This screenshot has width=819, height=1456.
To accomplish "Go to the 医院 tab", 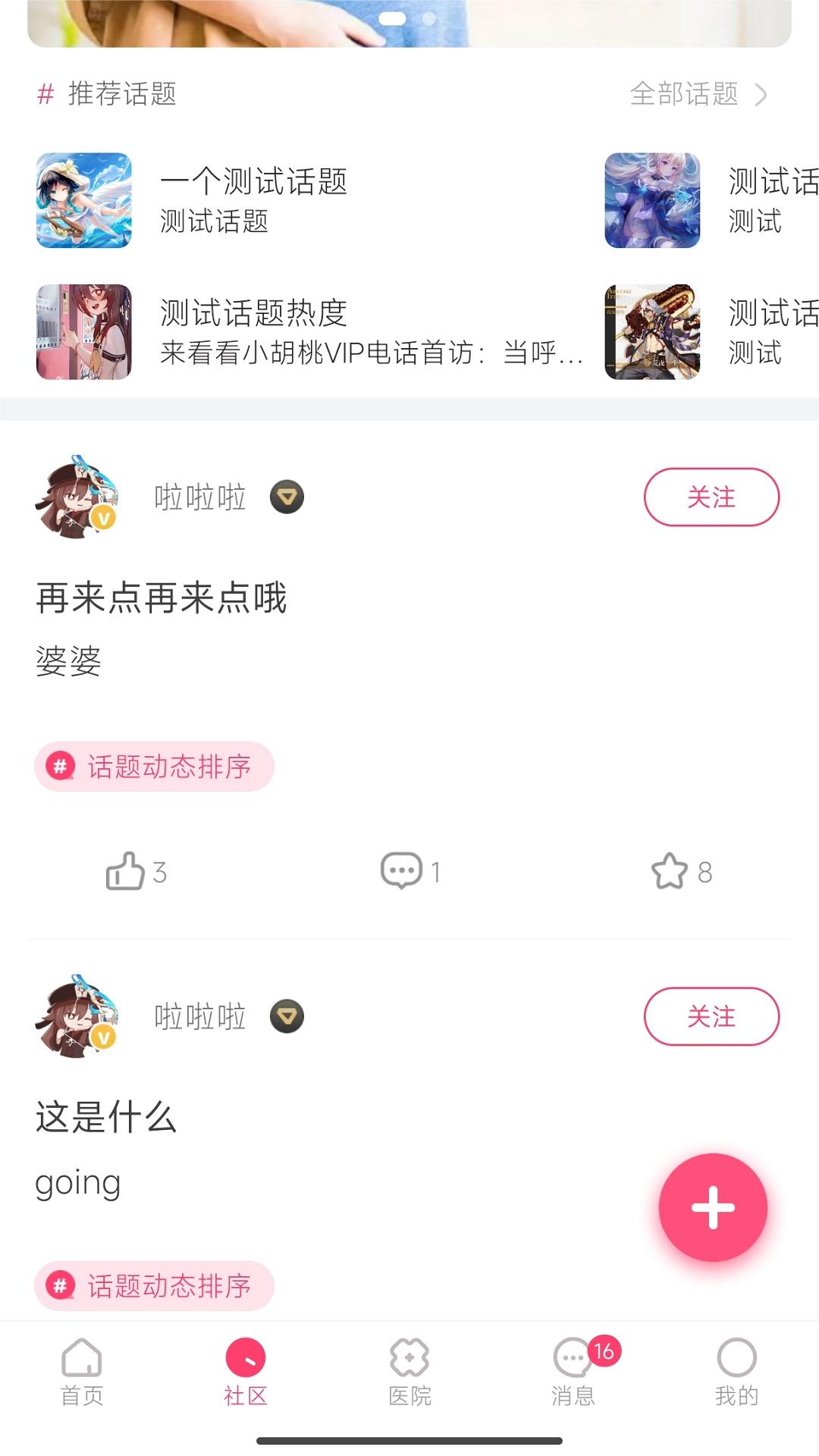I will pos(409,1371).
